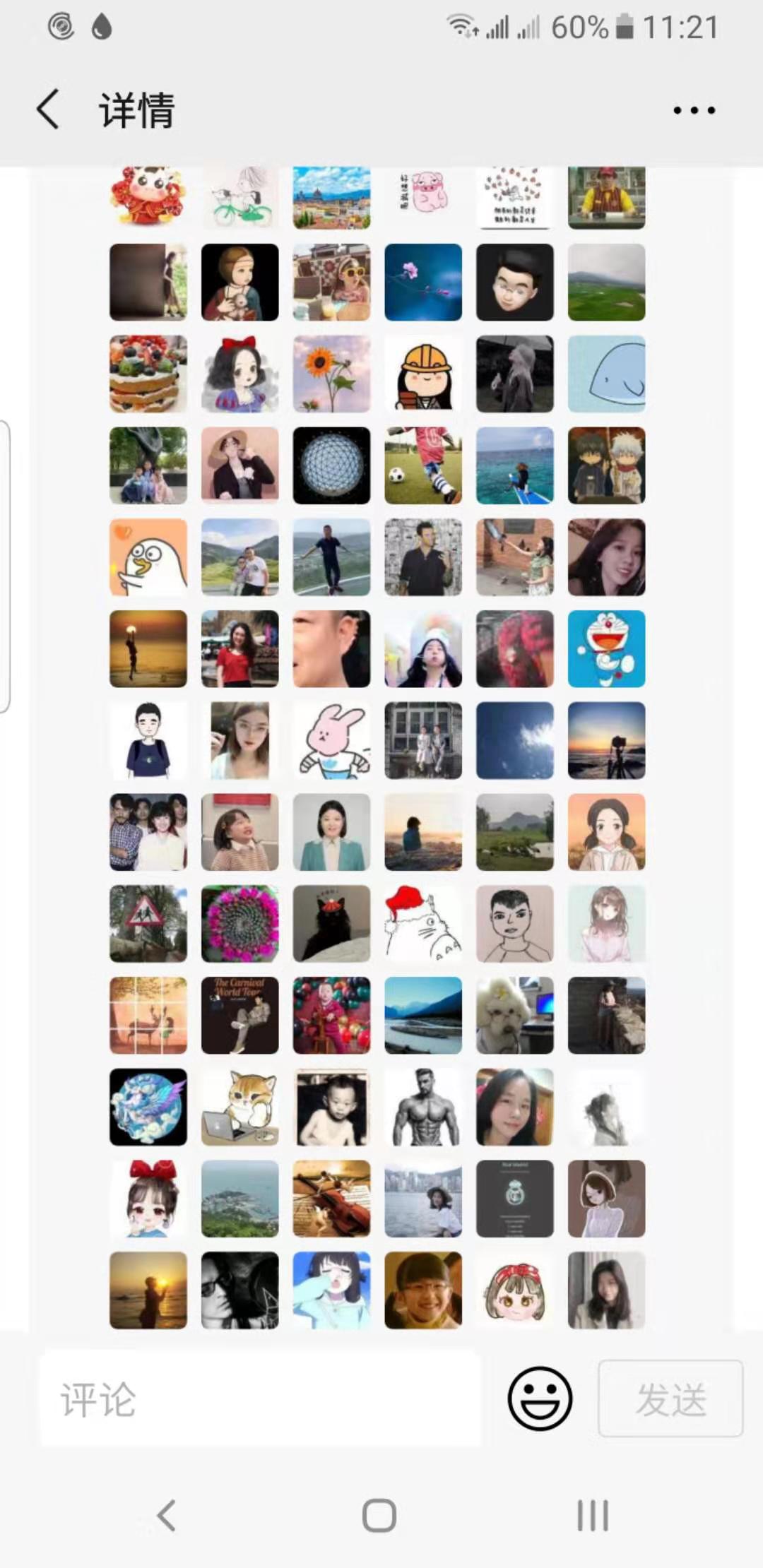Select the Carnival World Tour avatar
Image resolution: width=763 pixels, height=1568 pixels.
pyautogui.click(x=239, y=1016)
